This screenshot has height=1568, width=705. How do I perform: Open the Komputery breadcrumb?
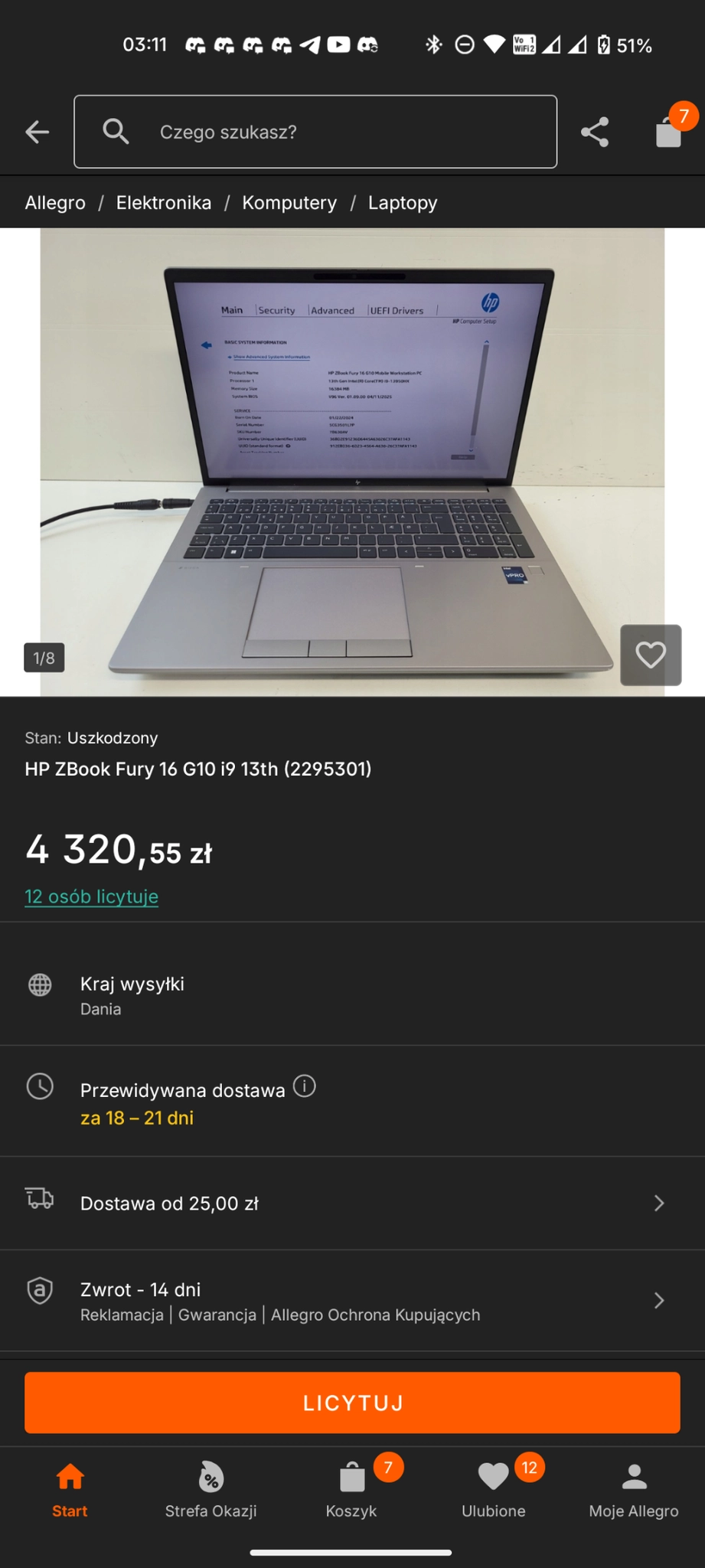(x=289, y=203)
